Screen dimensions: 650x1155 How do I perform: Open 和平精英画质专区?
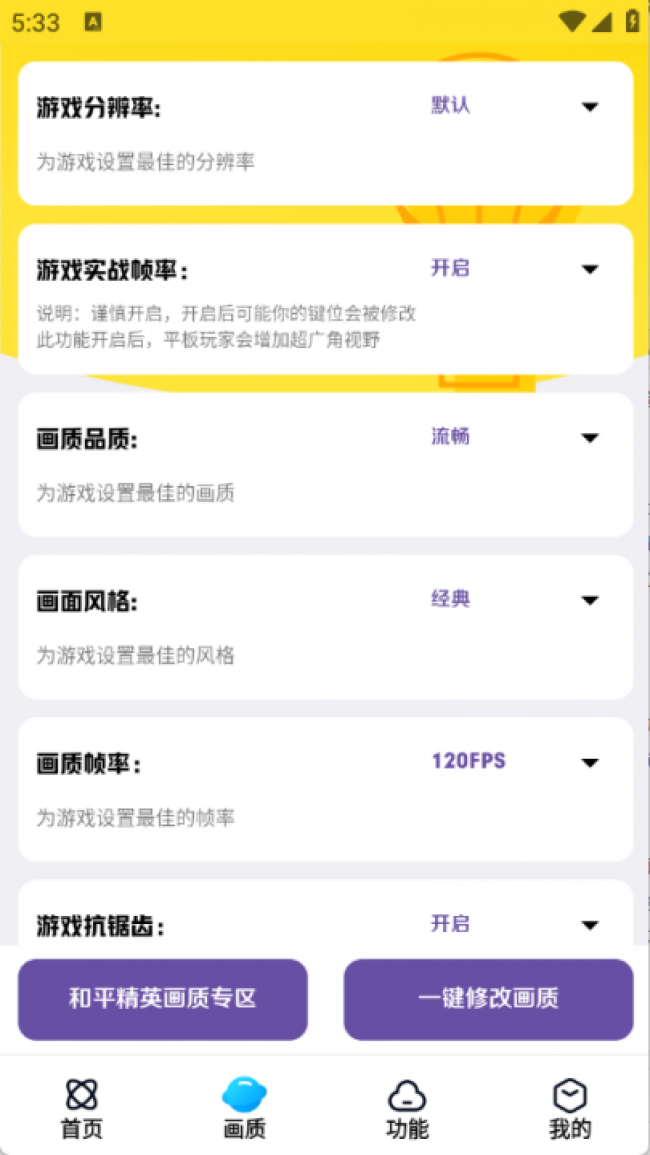[163, 999]
